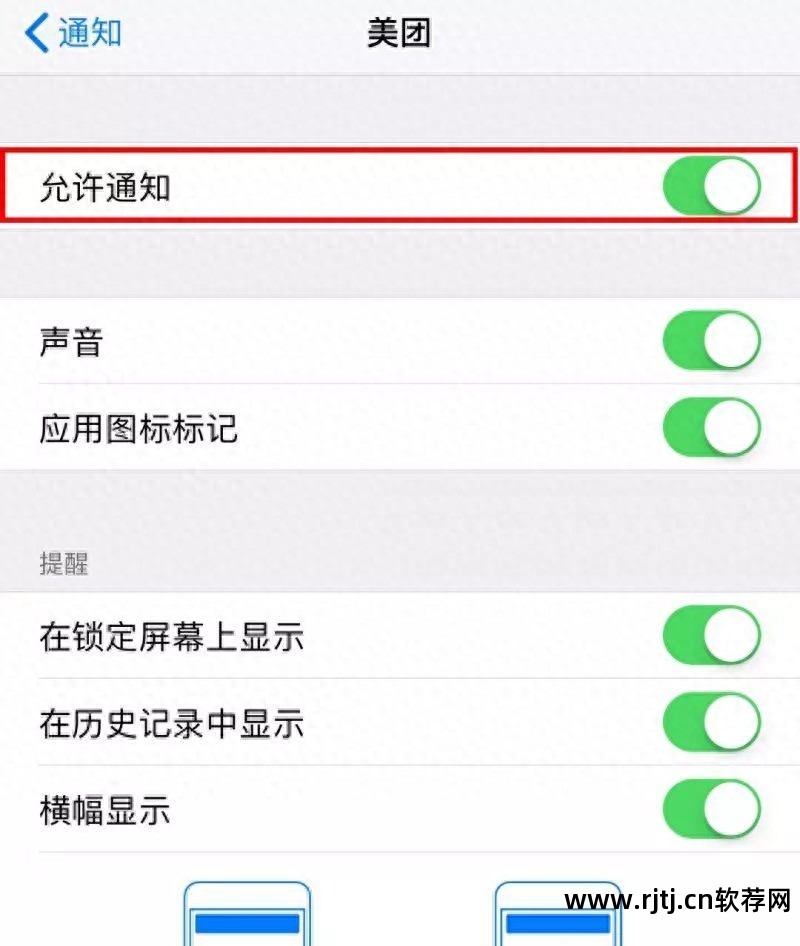The height and width of the screenshot is (946, 800).
Task: Toggle off 应用图标标记
Action: coord(711,428)
